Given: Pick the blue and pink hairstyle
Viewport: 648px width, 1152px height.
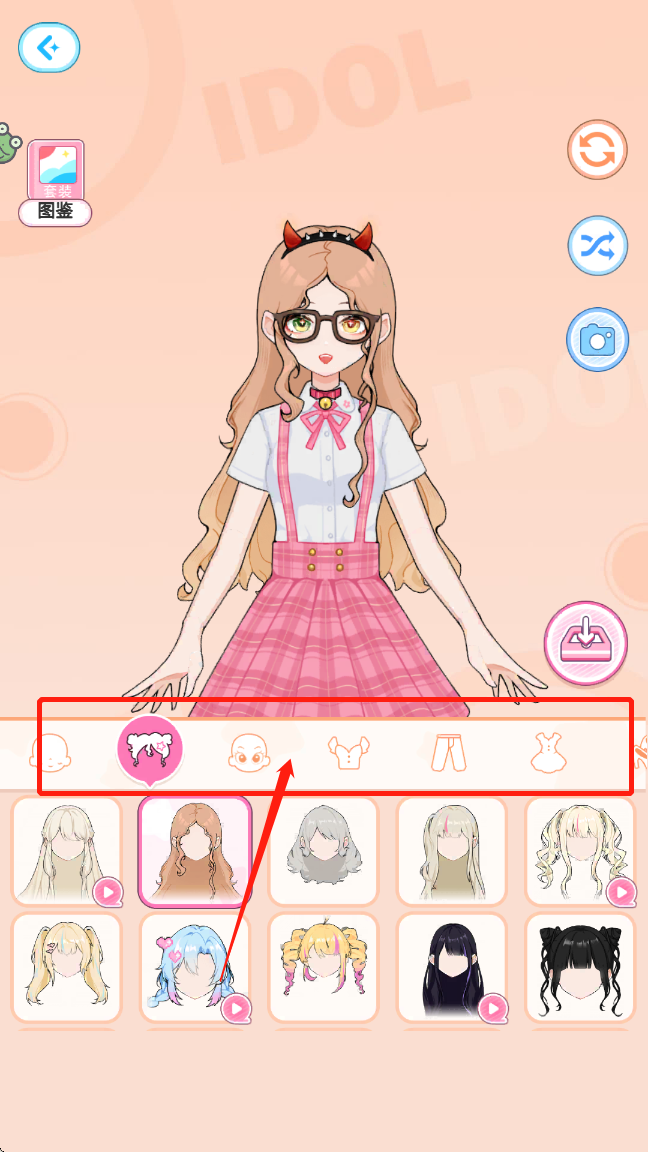Looking at the screenshot, I should coord(194,967).
